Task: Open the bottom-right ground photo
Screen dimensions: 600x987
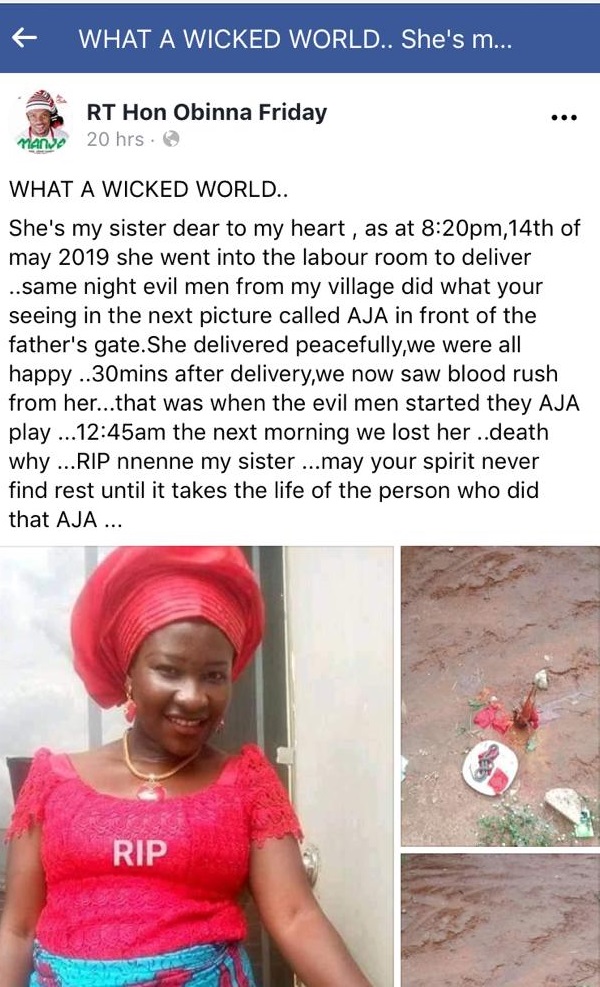Action: (500, 920)
